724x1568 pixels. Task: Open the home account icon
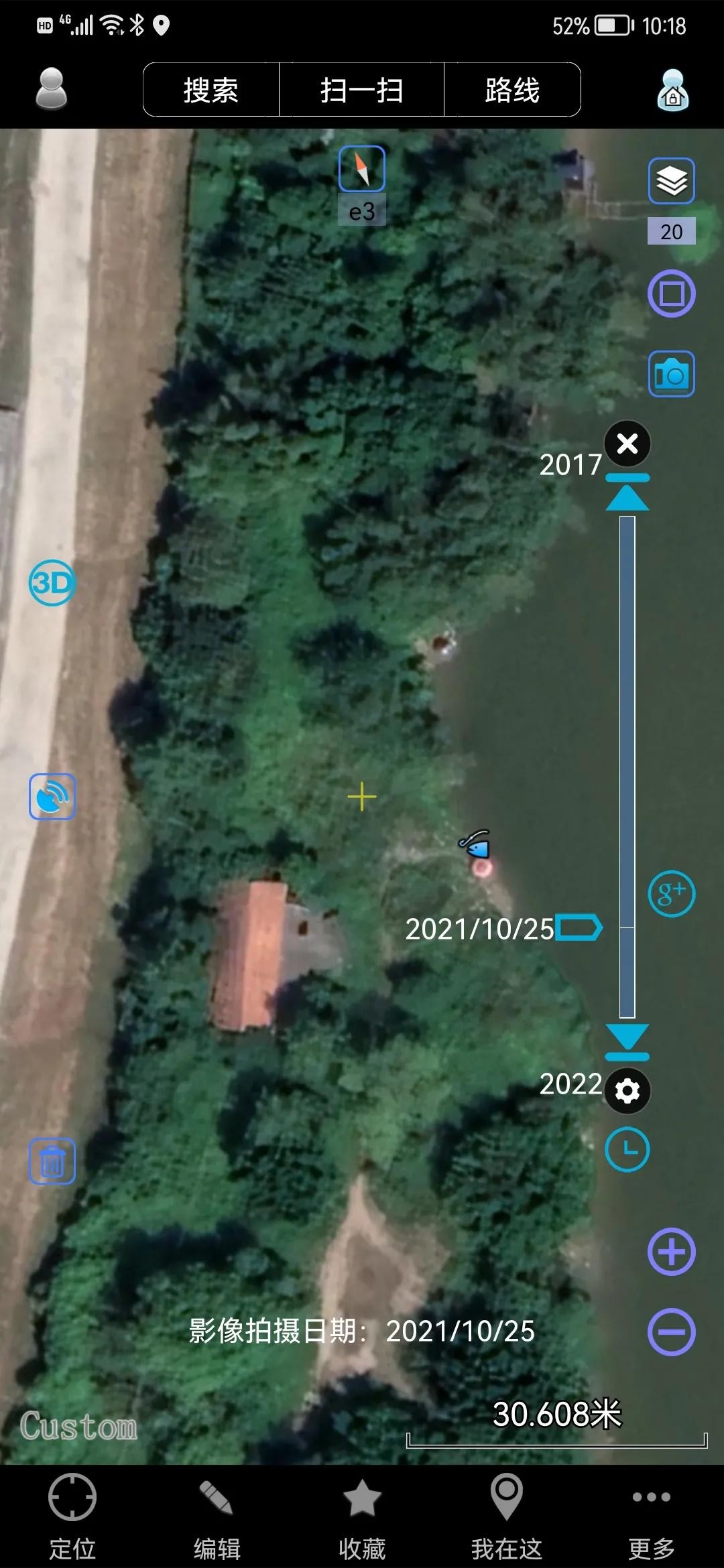tap(672, 90)
